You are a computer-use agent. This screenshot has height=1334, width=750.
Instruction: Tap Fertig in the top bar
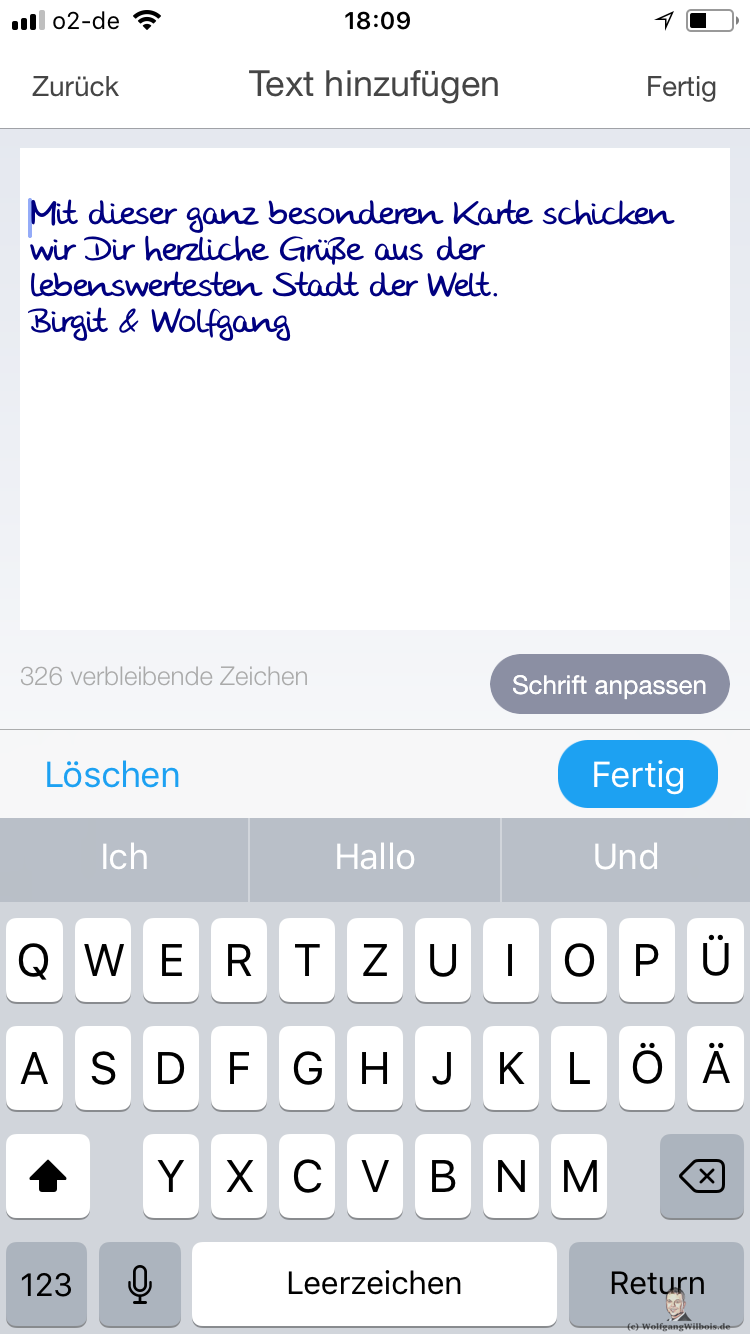[x=681, y=86]
